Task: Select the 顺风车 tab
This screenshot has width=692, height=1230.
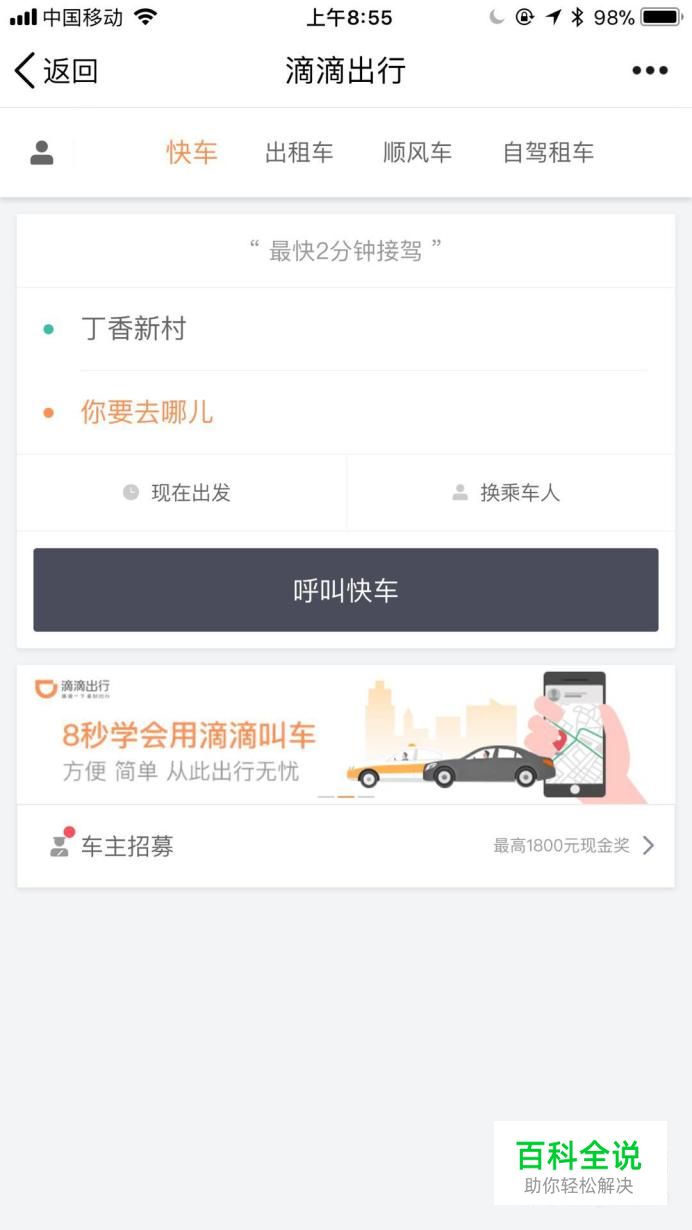Action: click(x=417, y=153)
